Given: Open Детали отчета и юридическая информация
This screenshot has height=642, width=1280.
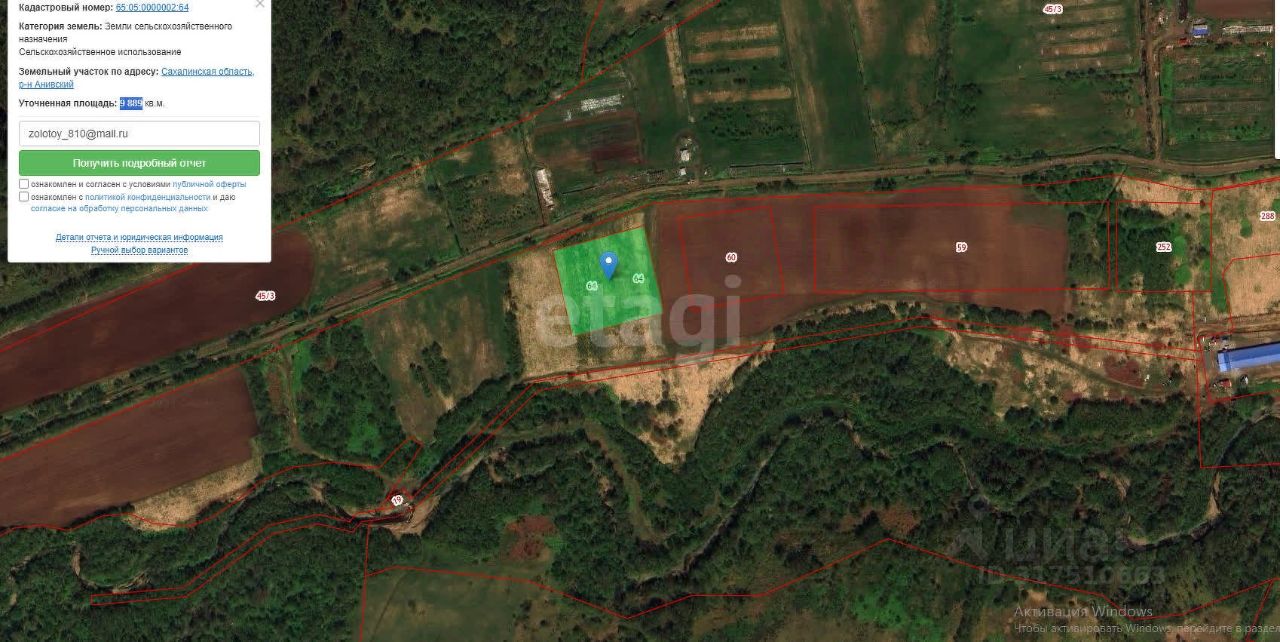Looking at the screenshot, I should (x=139, y=237).
